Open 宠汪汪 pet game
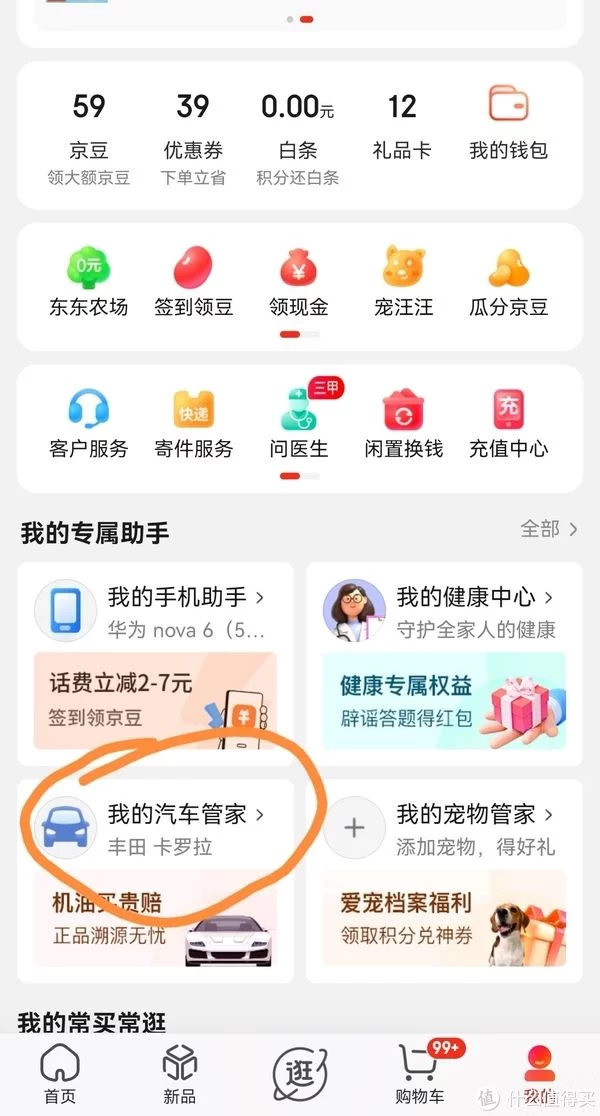This screenshot has width=600, height=1116. (403, 283)
